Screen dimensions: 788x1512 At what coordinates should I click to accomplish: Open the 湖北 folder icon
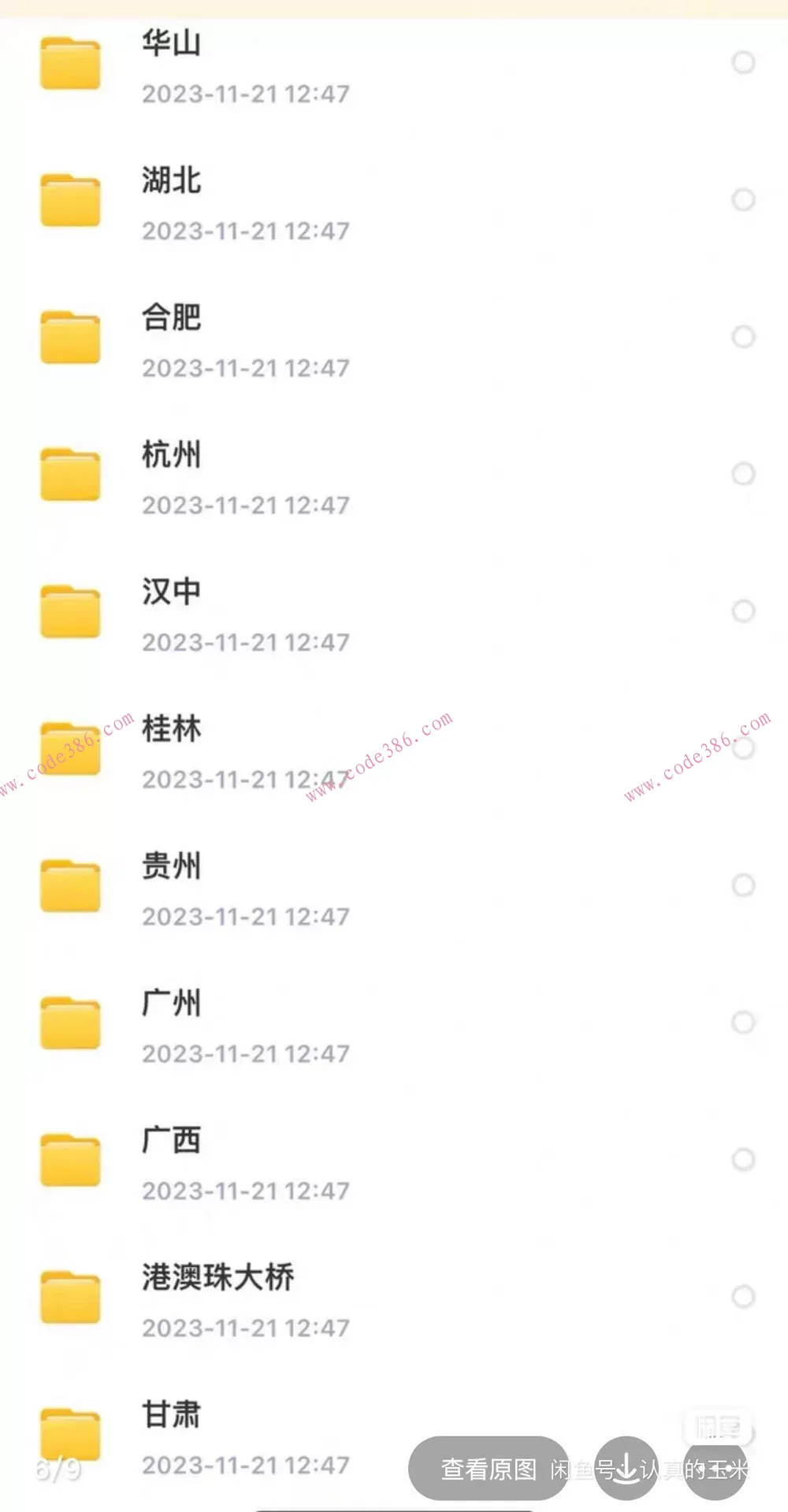click(71, 201)
